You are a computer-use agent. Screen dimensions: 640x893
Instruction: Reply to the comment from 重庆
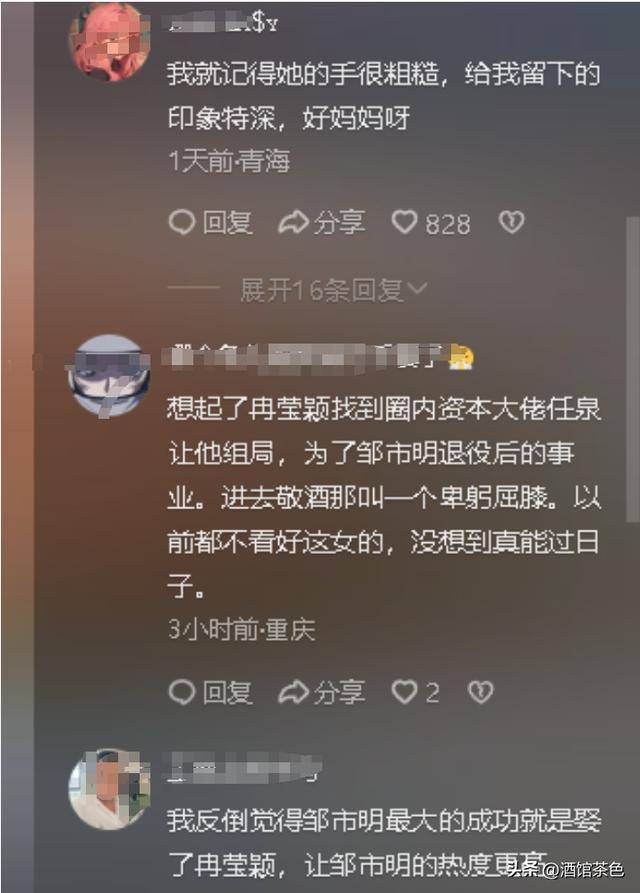[x=211, y=692]
